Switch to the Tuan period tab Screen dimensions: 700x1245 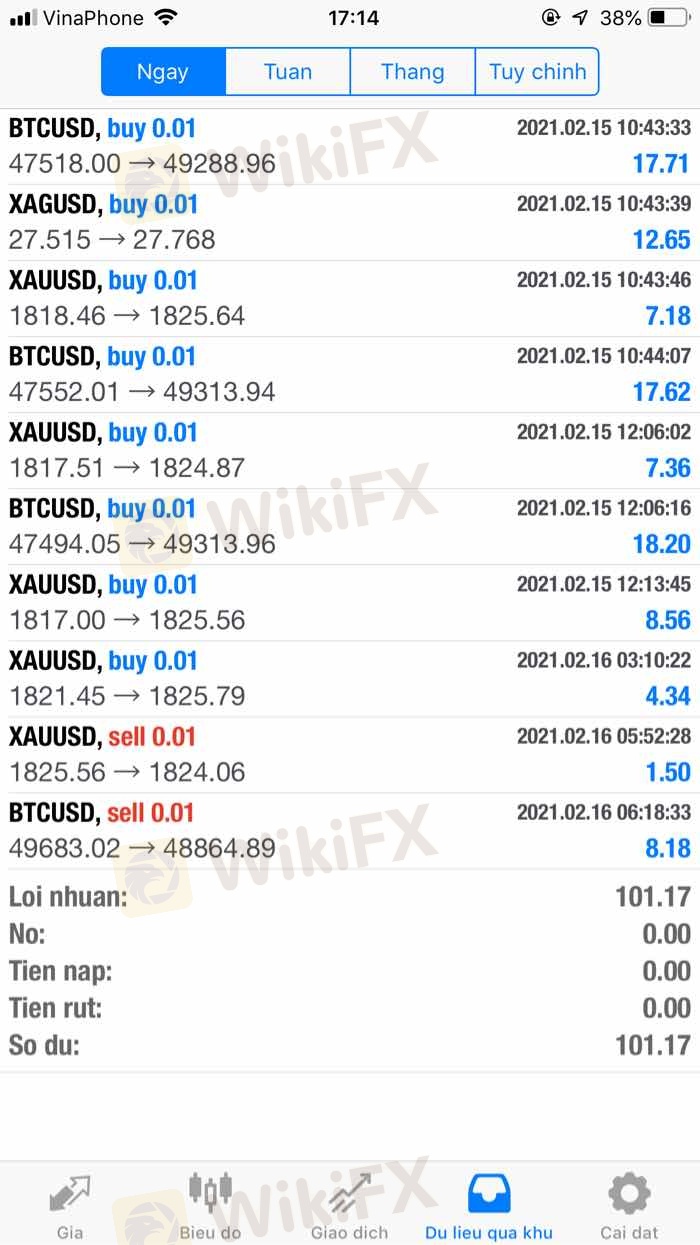(x=288, y=72)
